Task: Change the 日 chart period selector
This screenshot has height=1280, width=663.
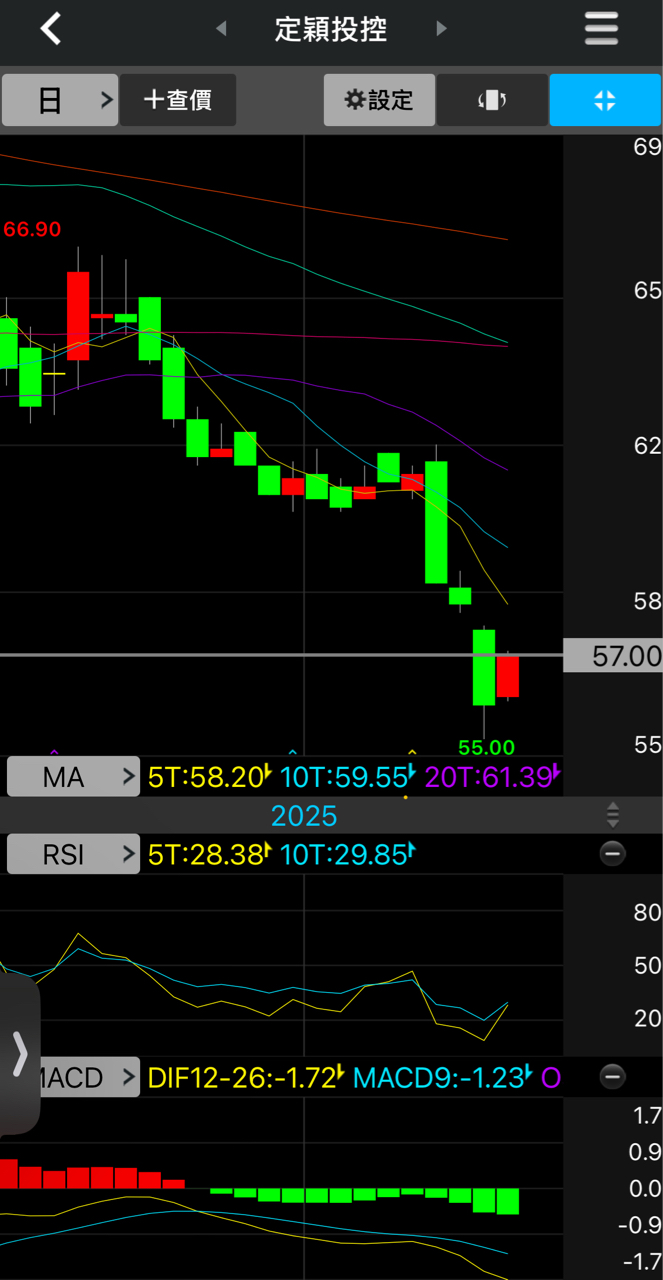Action: tap(60, 100)
